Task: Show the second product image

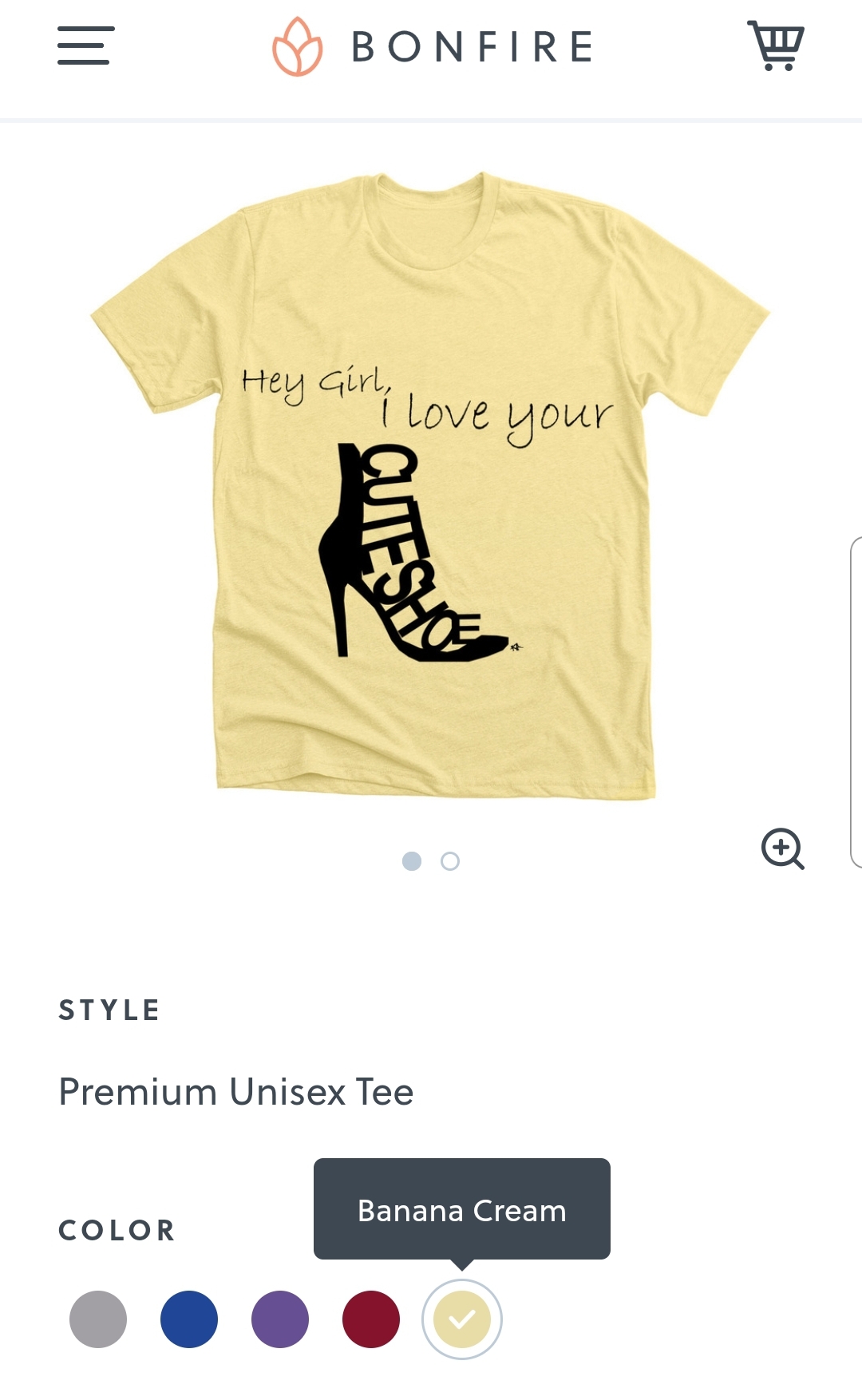Action: click(450, 861)
